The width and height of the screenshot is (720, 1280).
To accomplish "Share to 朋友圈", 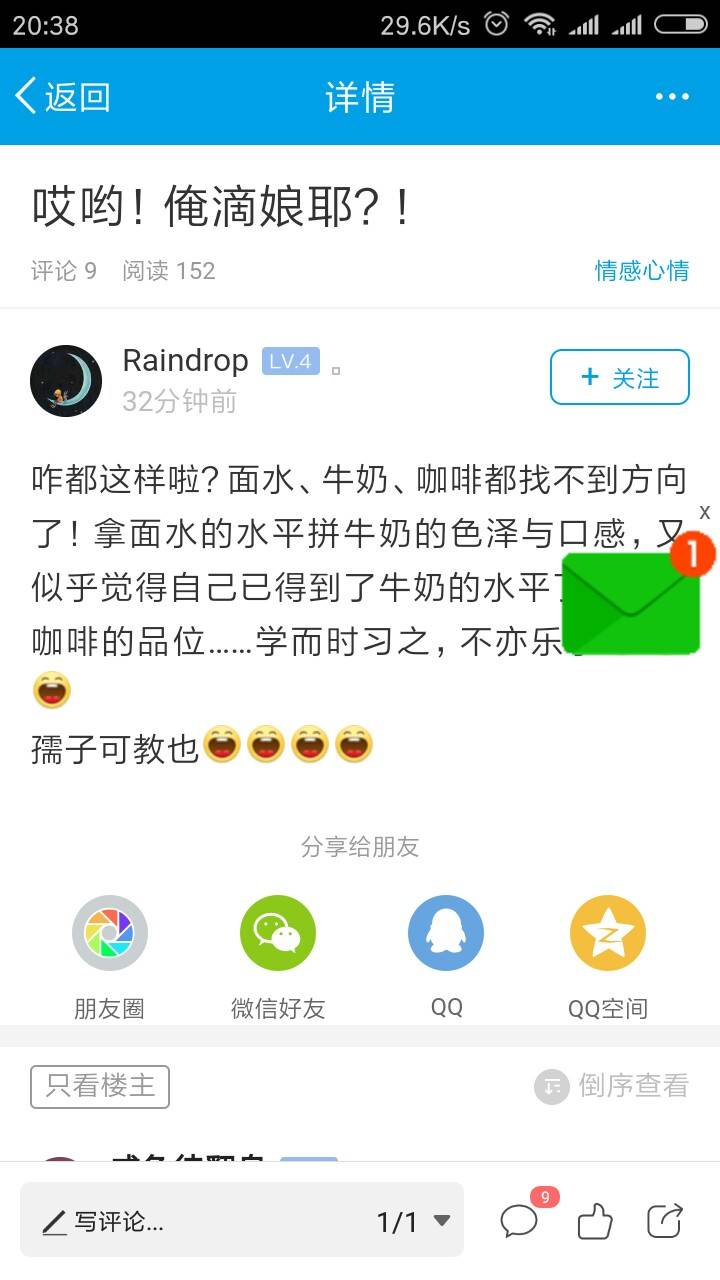I will (x=109, y=934).
